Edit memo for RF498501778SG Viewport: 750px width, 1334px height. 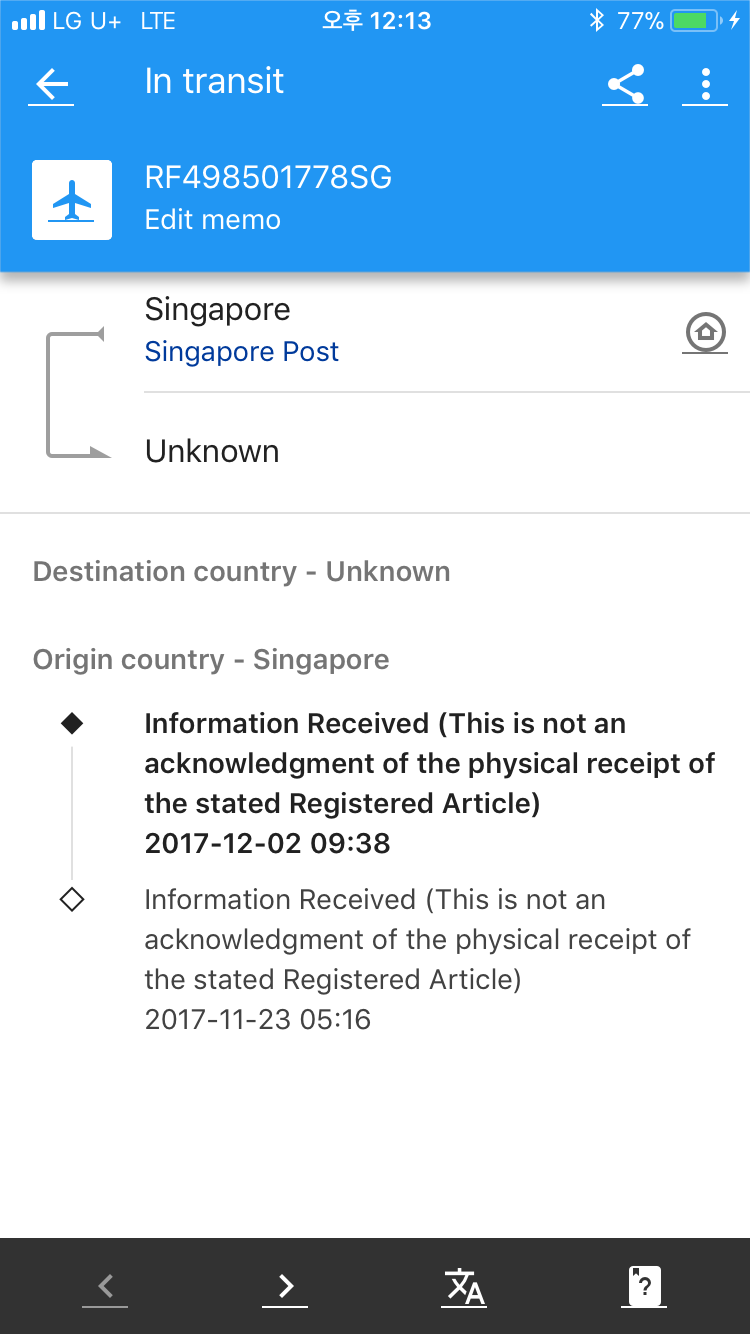click(212, 220)
